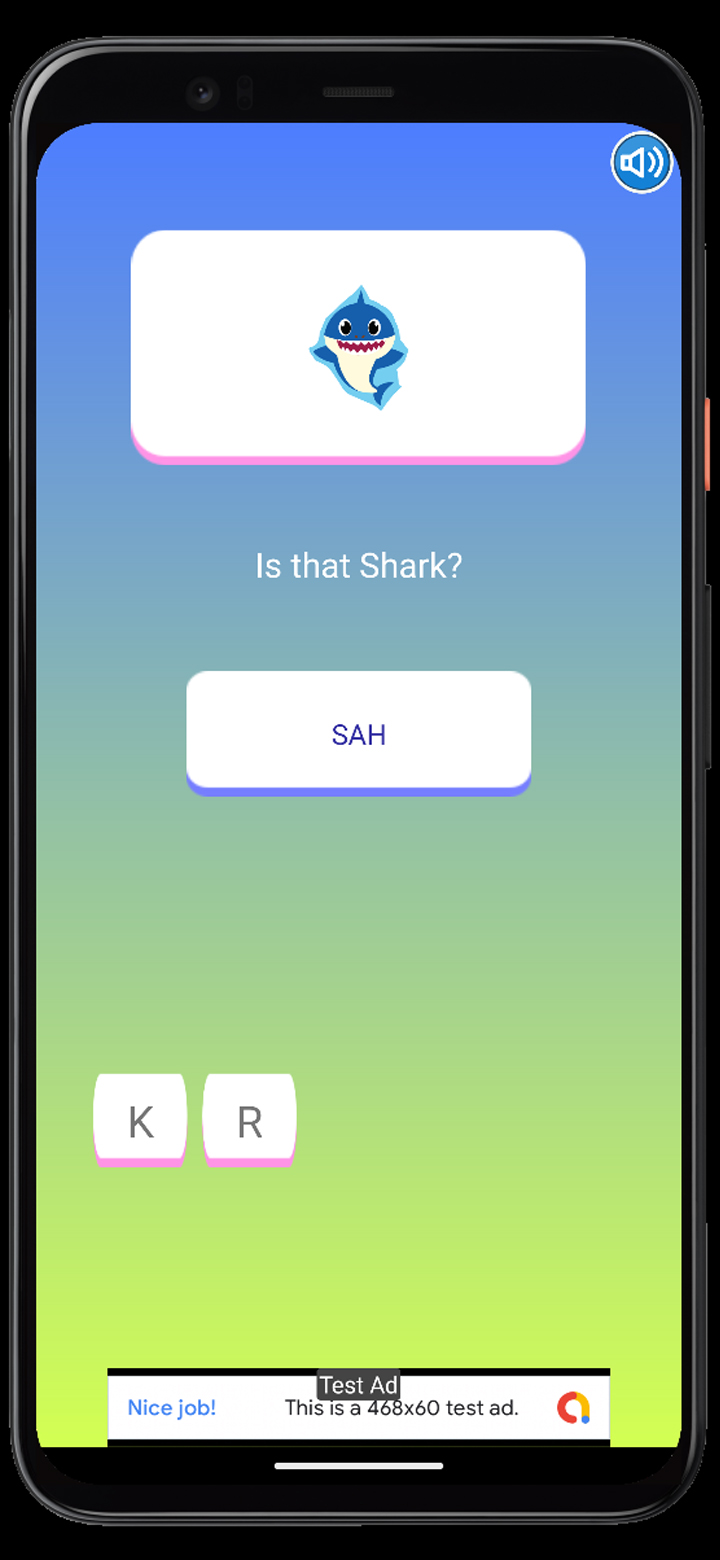This screenshot has width=720, height=1560.
Task: Tap the SAH answer box
Action: coord(358,732)
